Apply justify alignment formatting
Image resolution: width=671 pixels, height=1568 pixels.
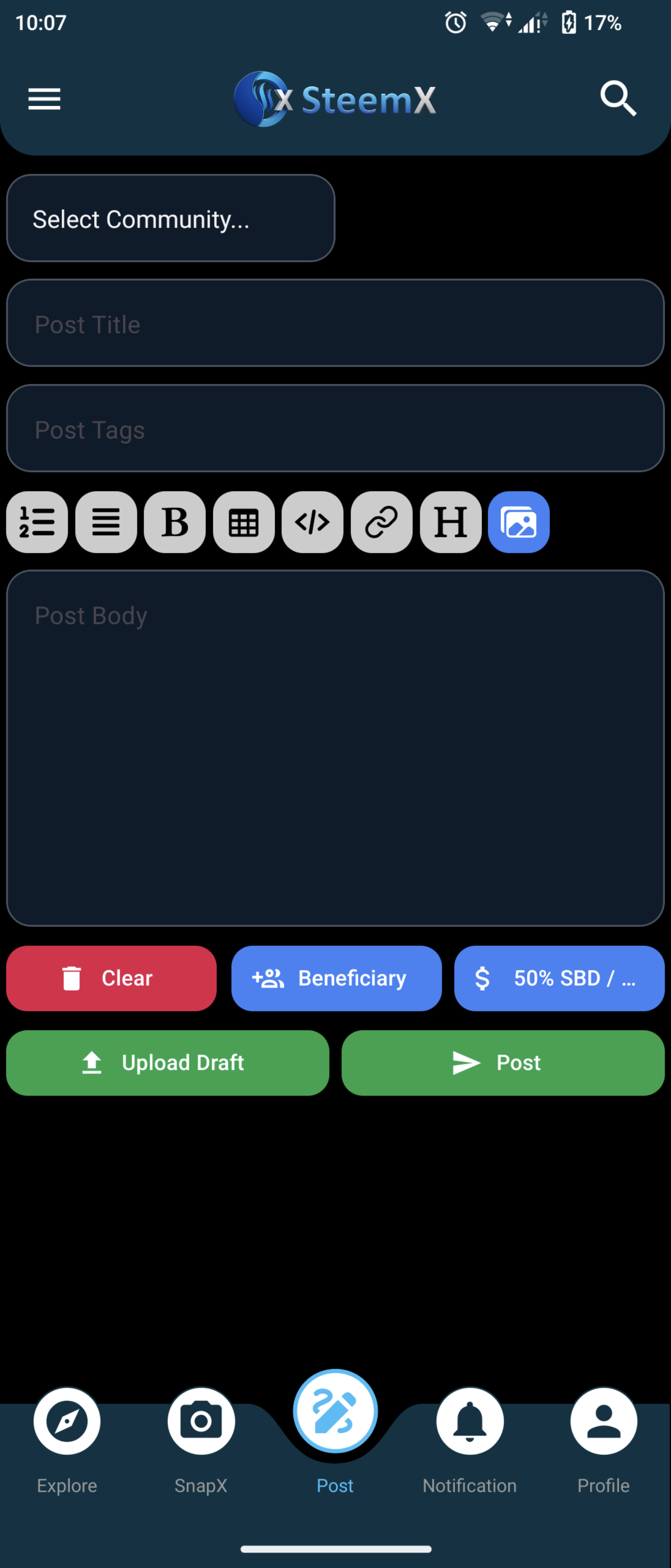click(x=106, y=522)
